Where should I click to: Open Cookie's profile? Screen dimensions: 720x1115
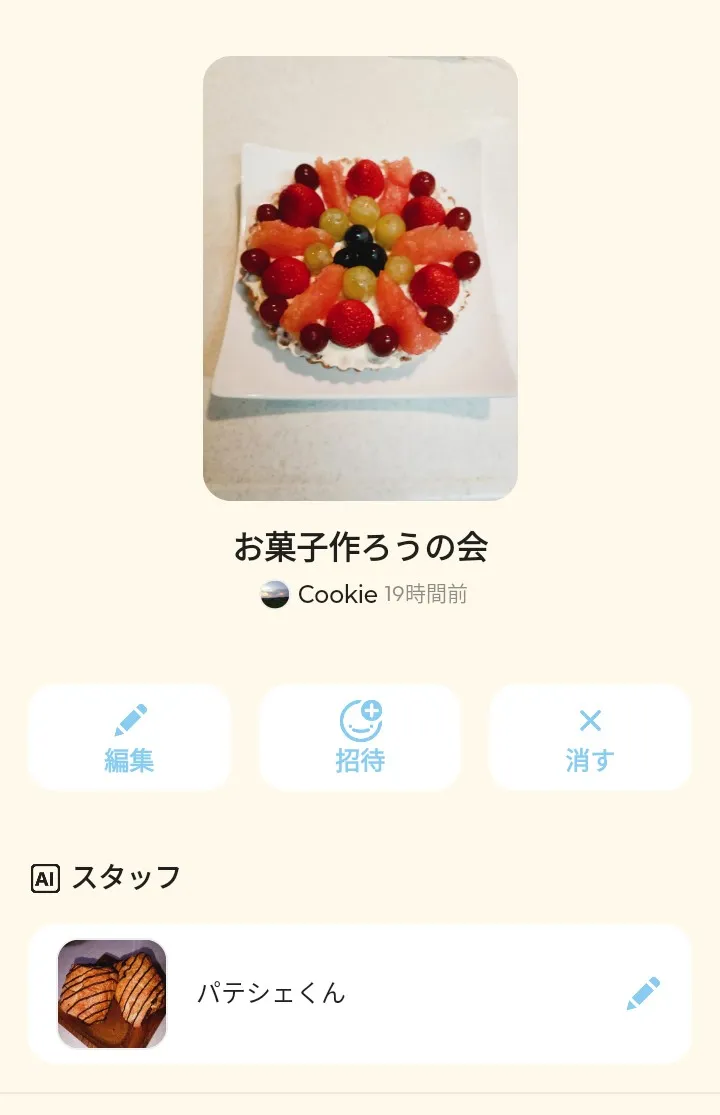click(x=320, y=595)
